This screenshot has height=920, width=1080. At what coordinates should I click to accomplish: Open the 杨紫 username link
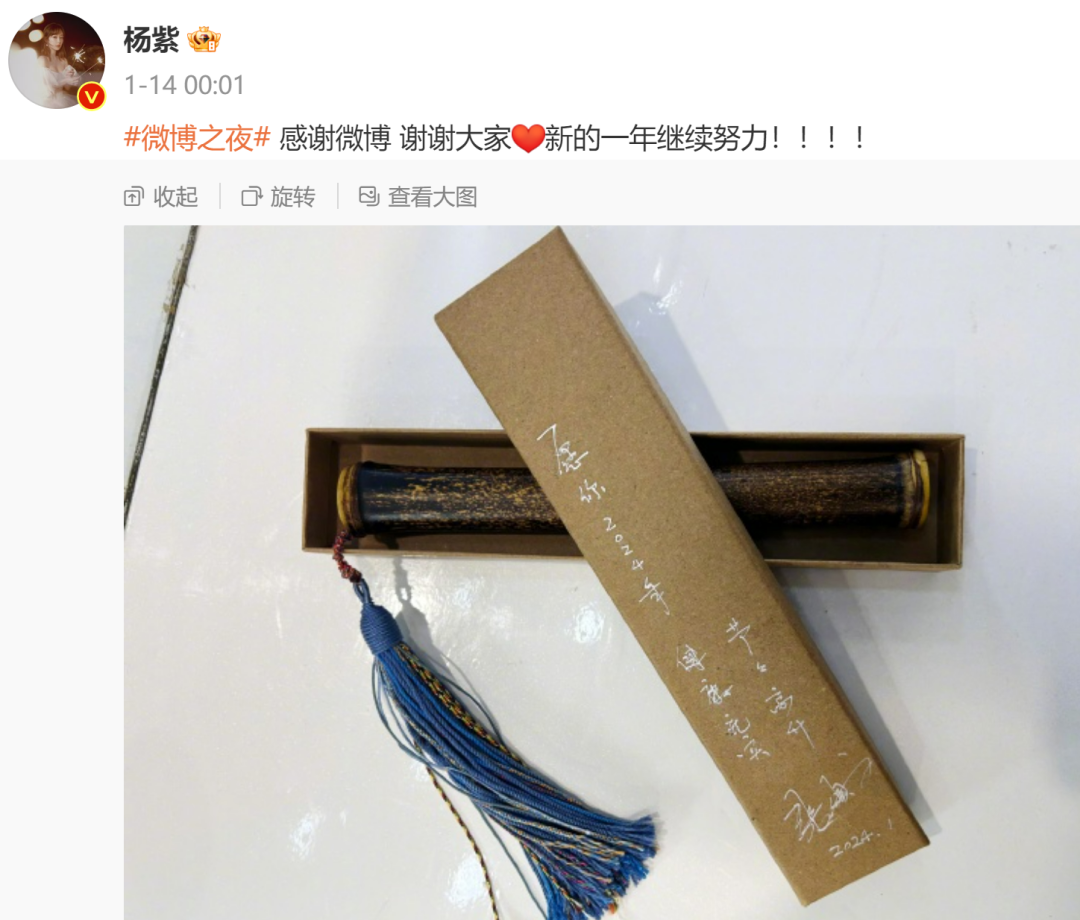(x=151, y=40)
